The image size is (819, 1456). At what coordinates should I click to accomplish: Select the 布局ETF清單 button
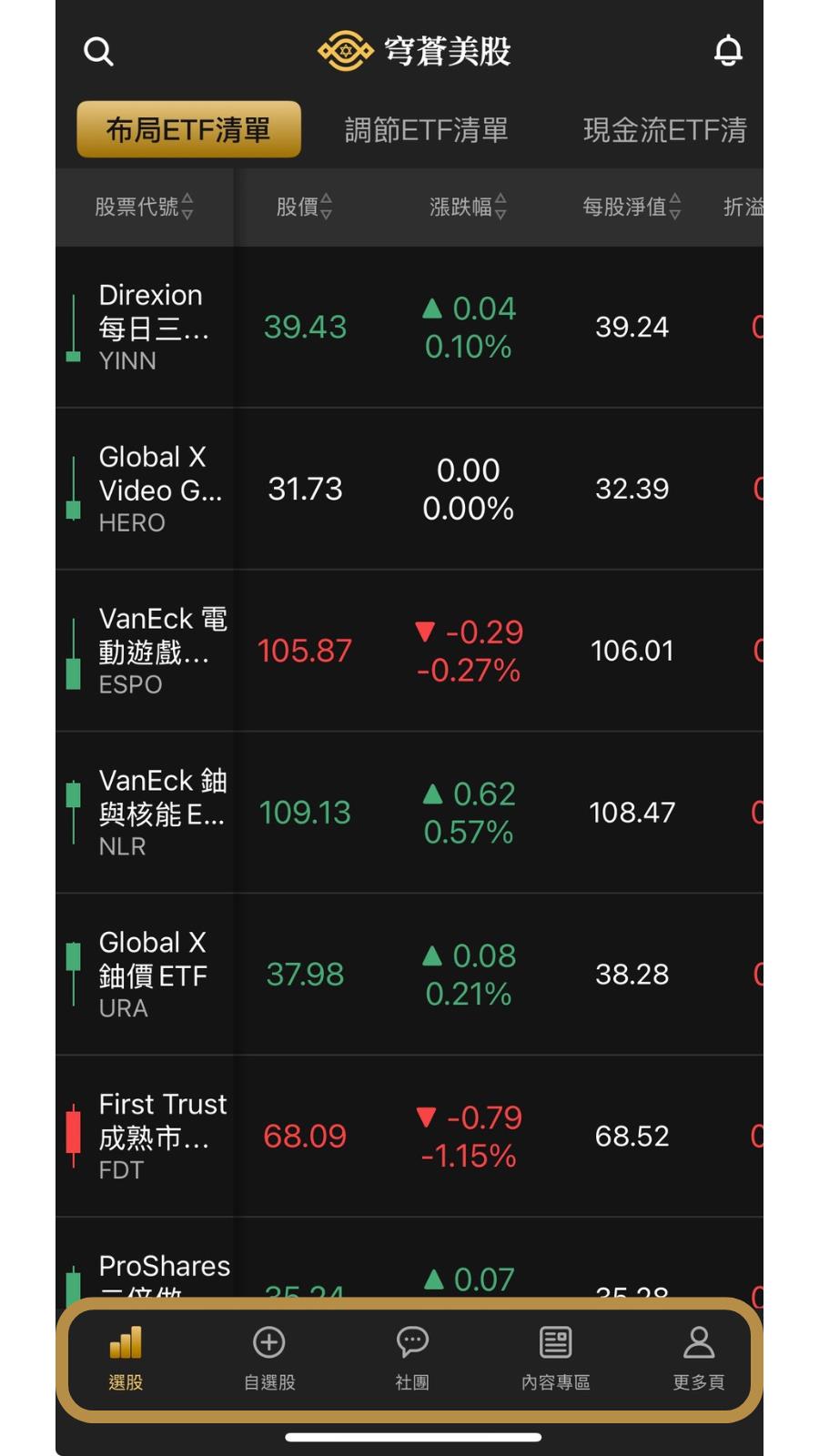coord(187,129)
